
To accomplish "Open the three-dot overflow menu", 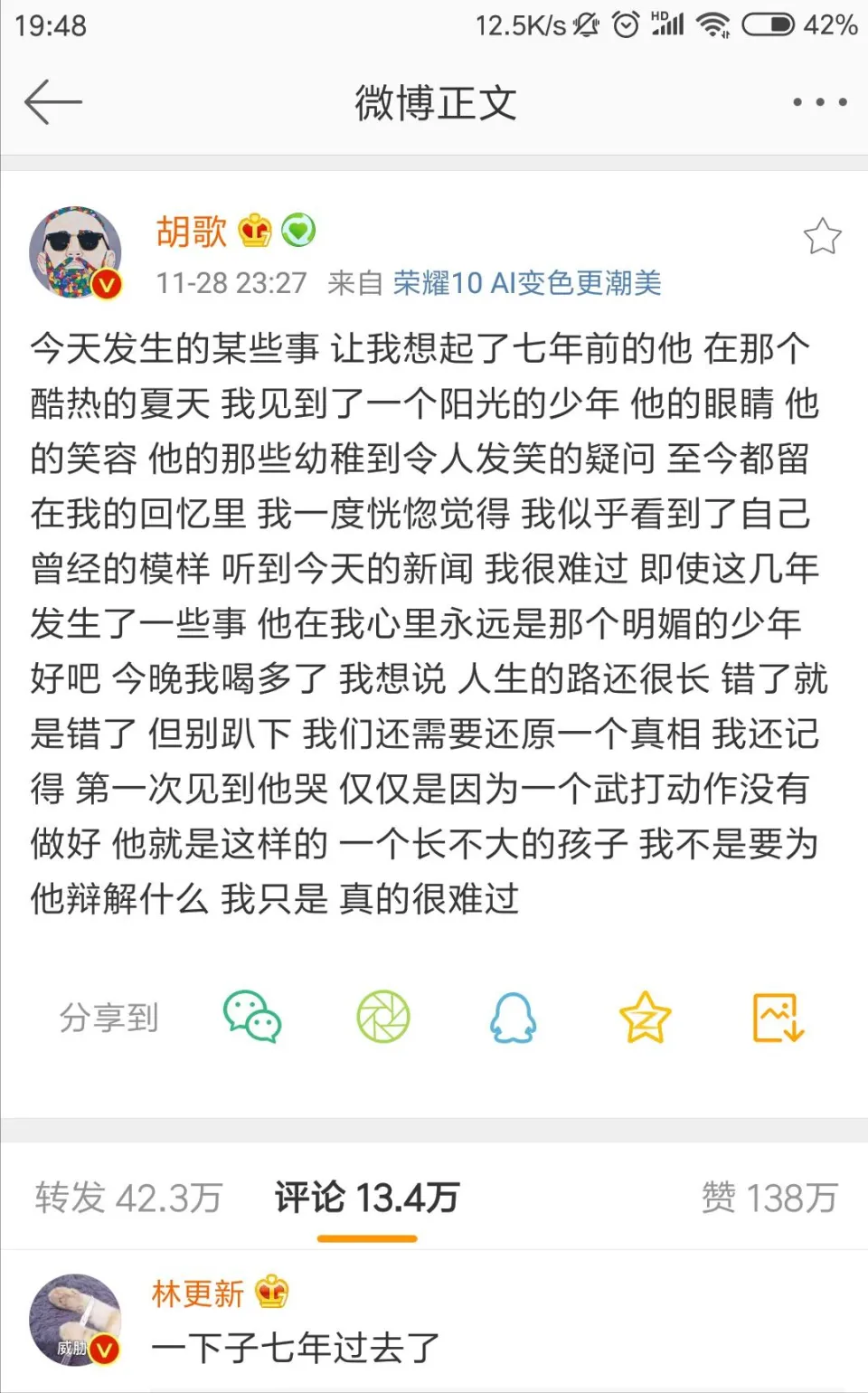I will (819, 102).
